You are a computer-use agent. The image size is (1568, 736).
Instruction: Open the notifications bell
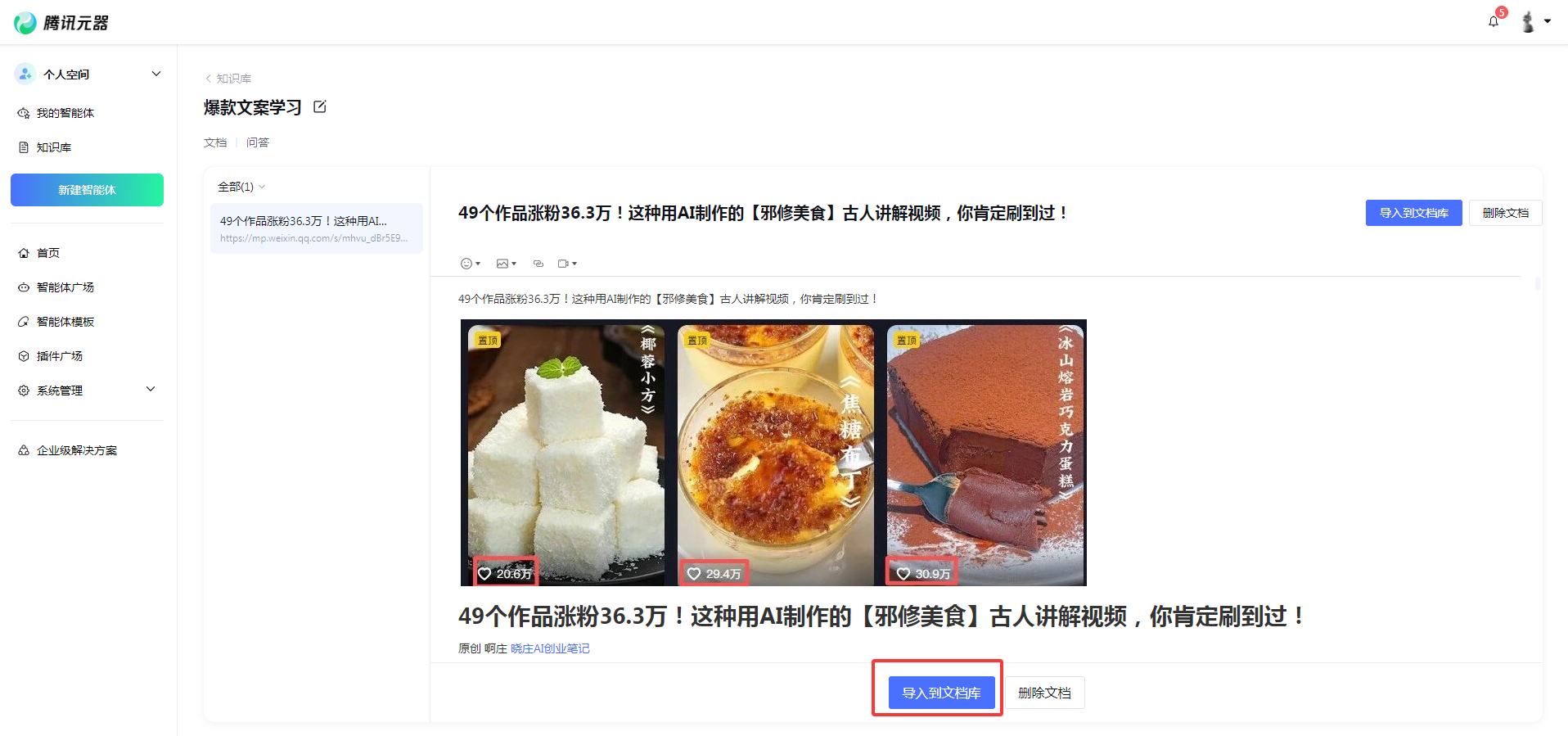(1494, 21)
